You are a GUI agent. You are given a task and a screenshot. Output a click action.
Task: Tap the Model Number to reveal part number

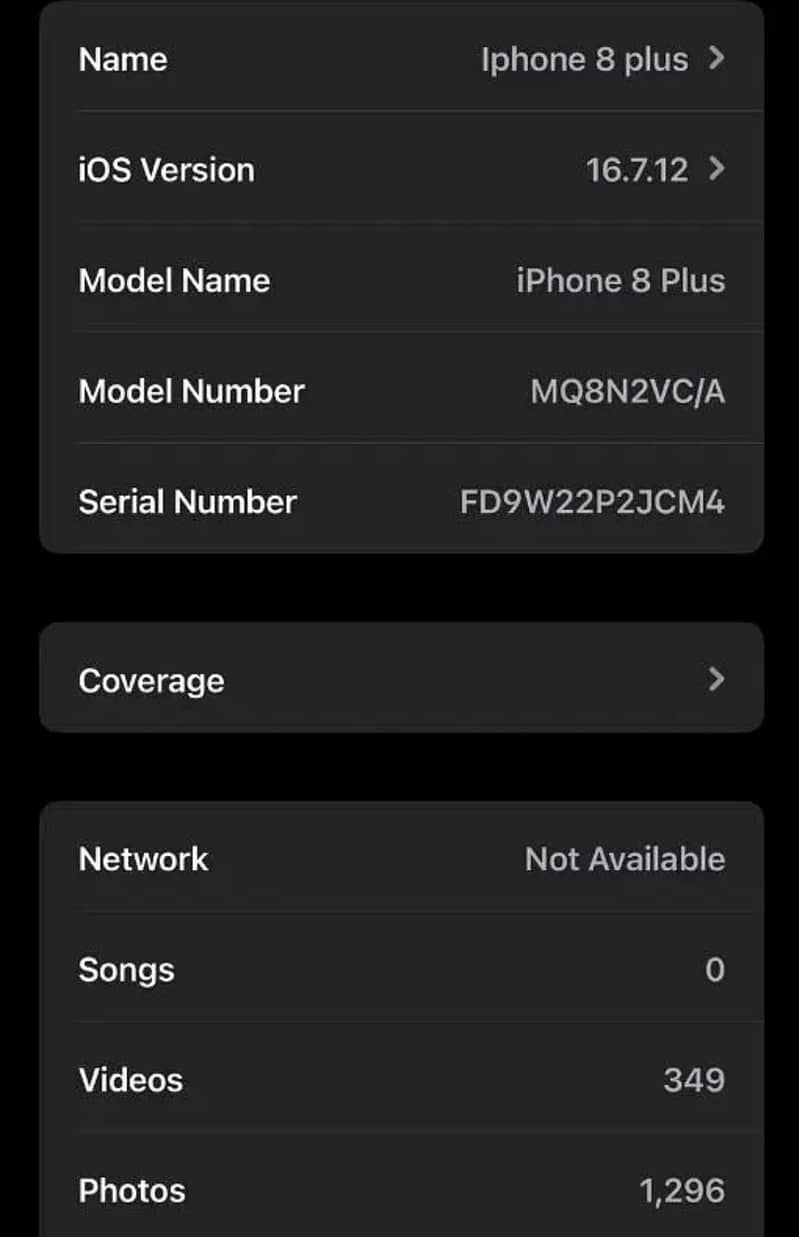point(400,391)
